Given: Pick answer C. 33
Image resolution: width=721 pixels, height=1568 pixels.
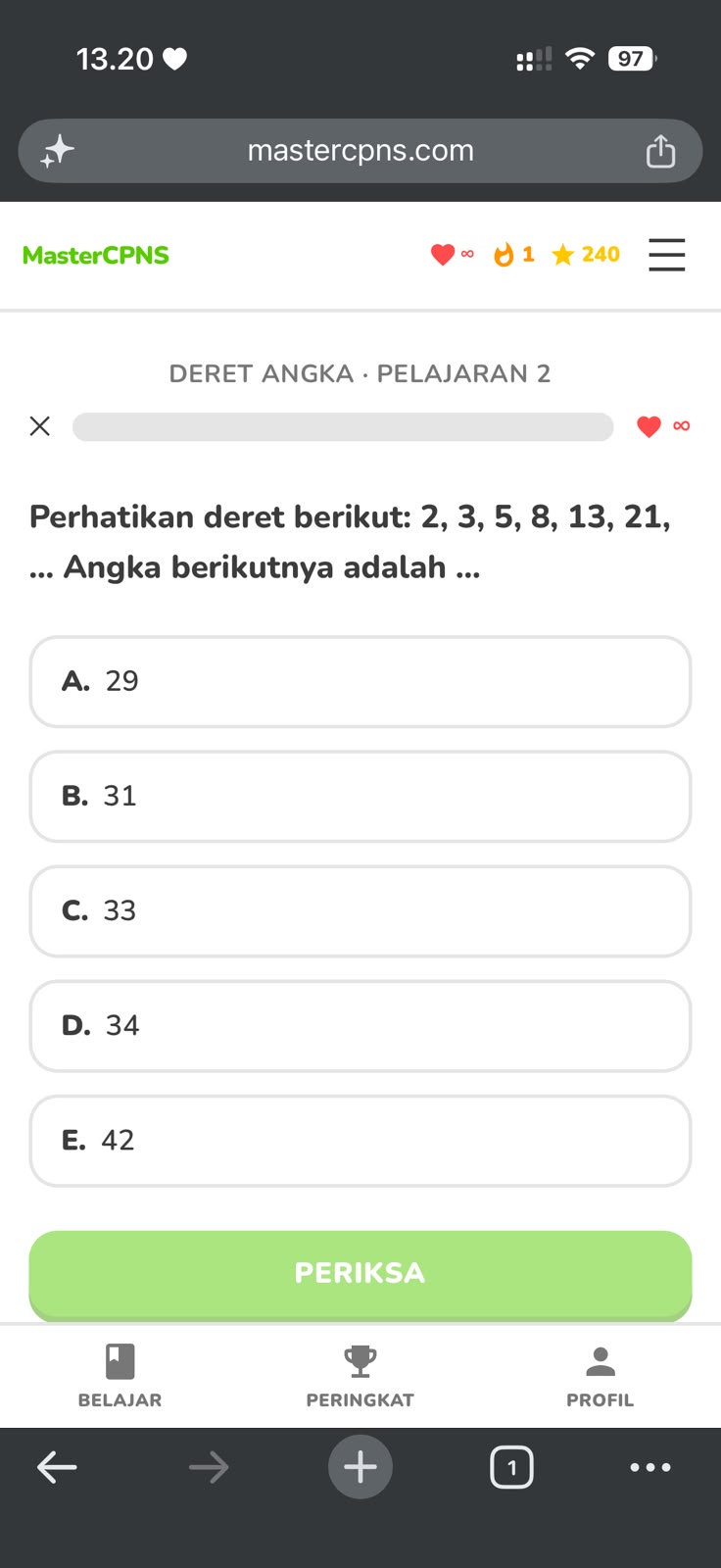Looking at the screenshot, I should pyautogui.click(x=360, y=911).
